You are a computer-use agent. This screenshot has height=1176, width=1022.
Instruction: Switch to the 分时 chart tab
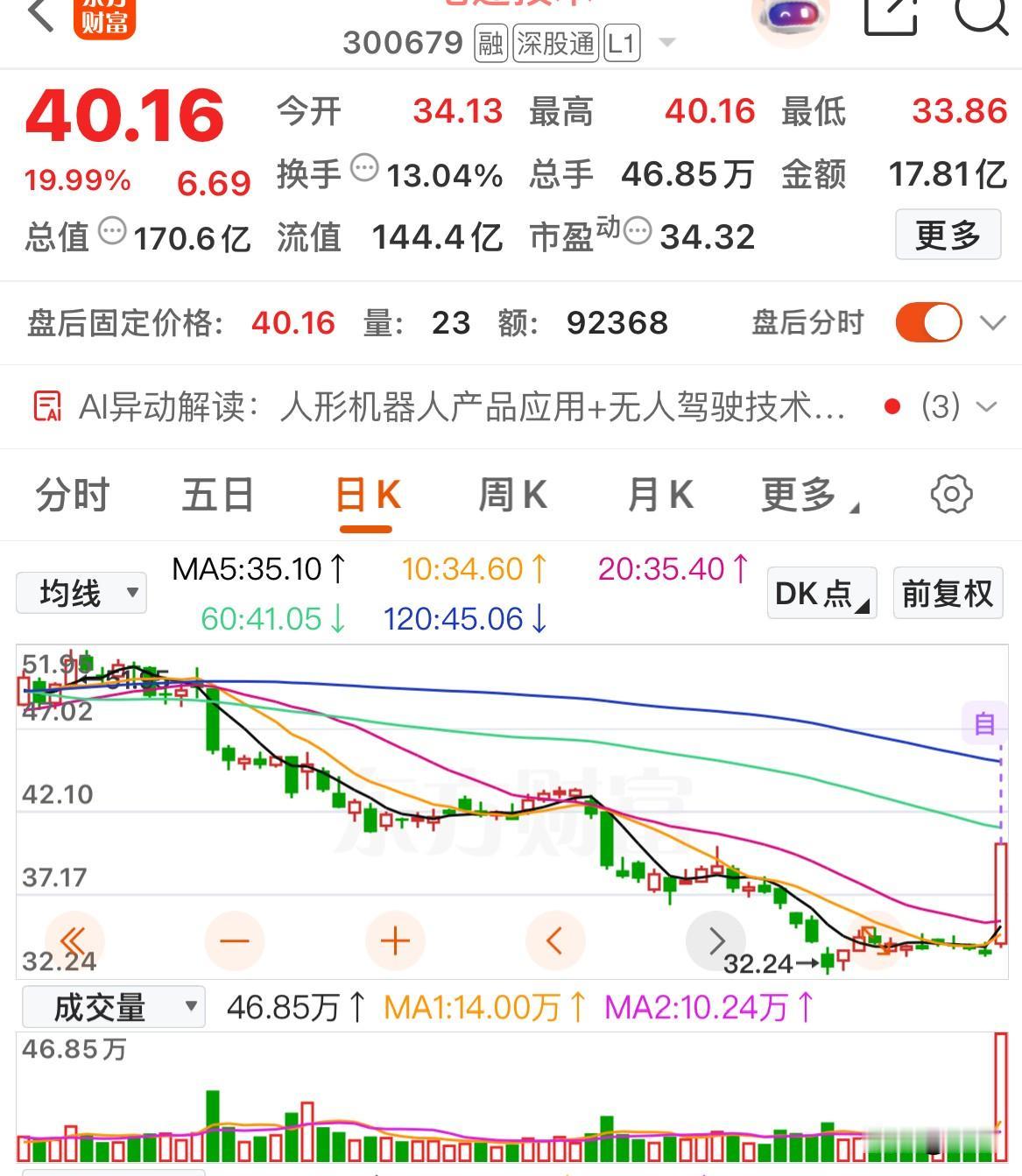click(69, 495)
